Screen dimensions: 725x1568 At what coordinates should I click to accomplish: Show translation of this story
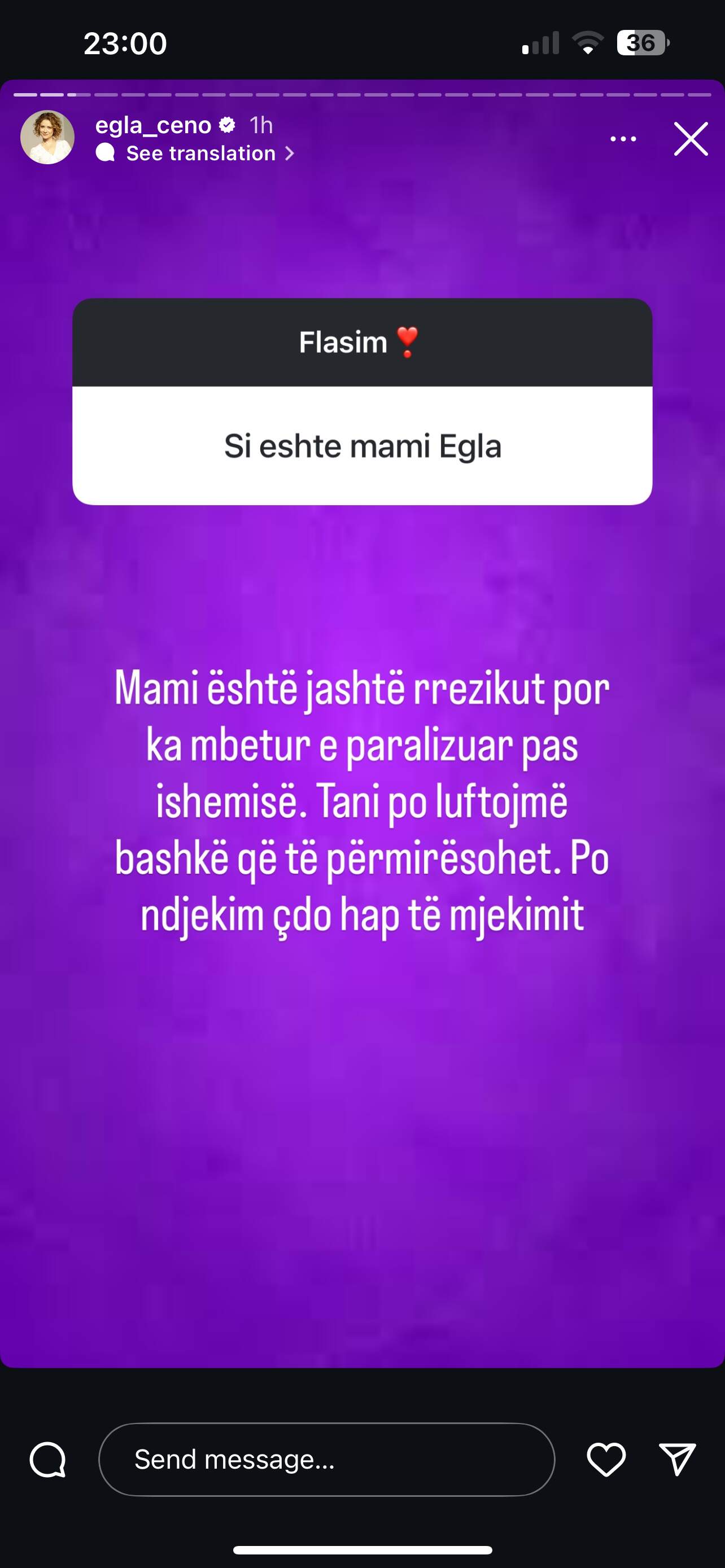click(x=201, y=154)
